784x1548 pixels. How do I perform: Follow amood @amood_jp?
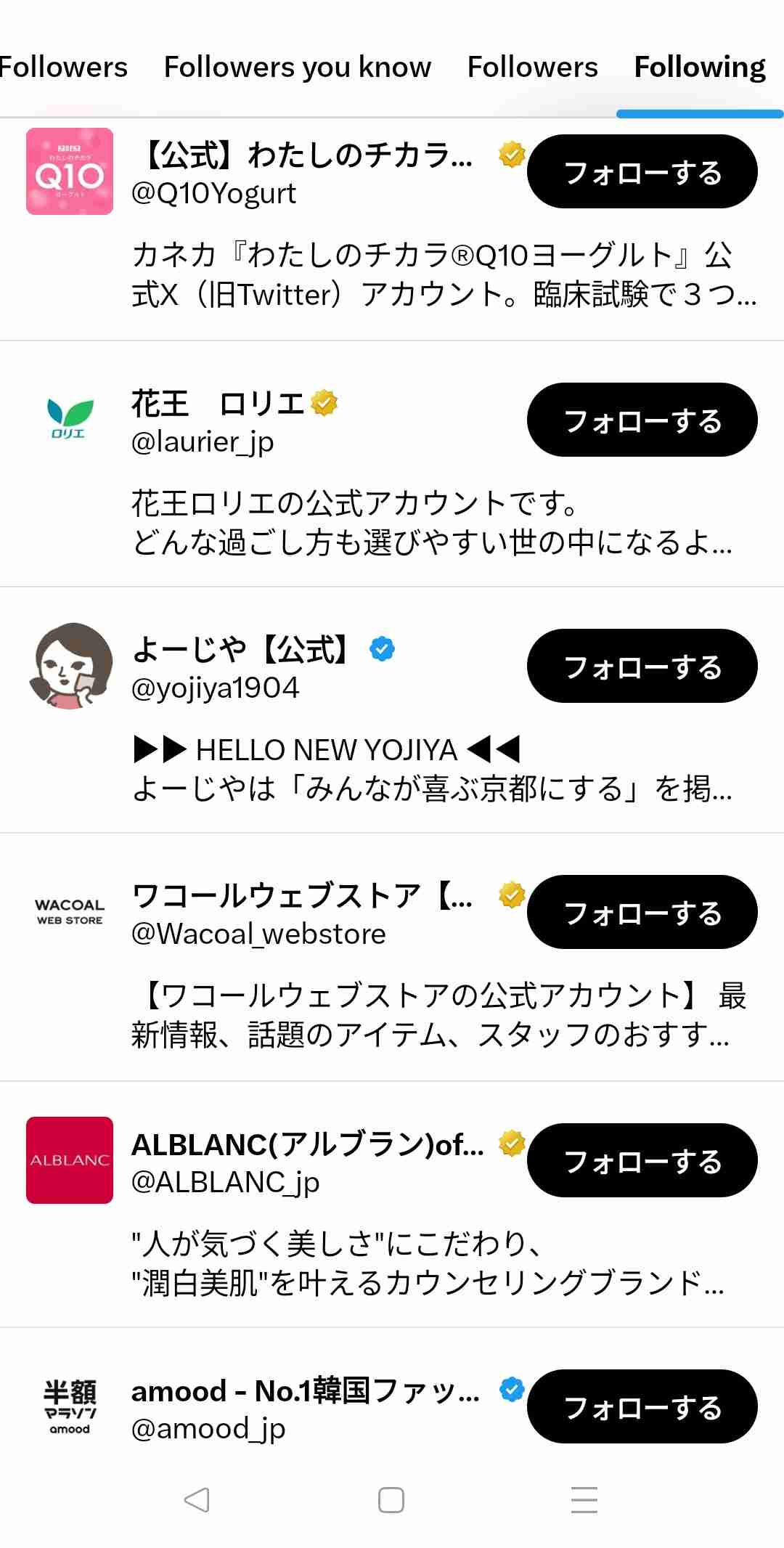[642, 1406]
